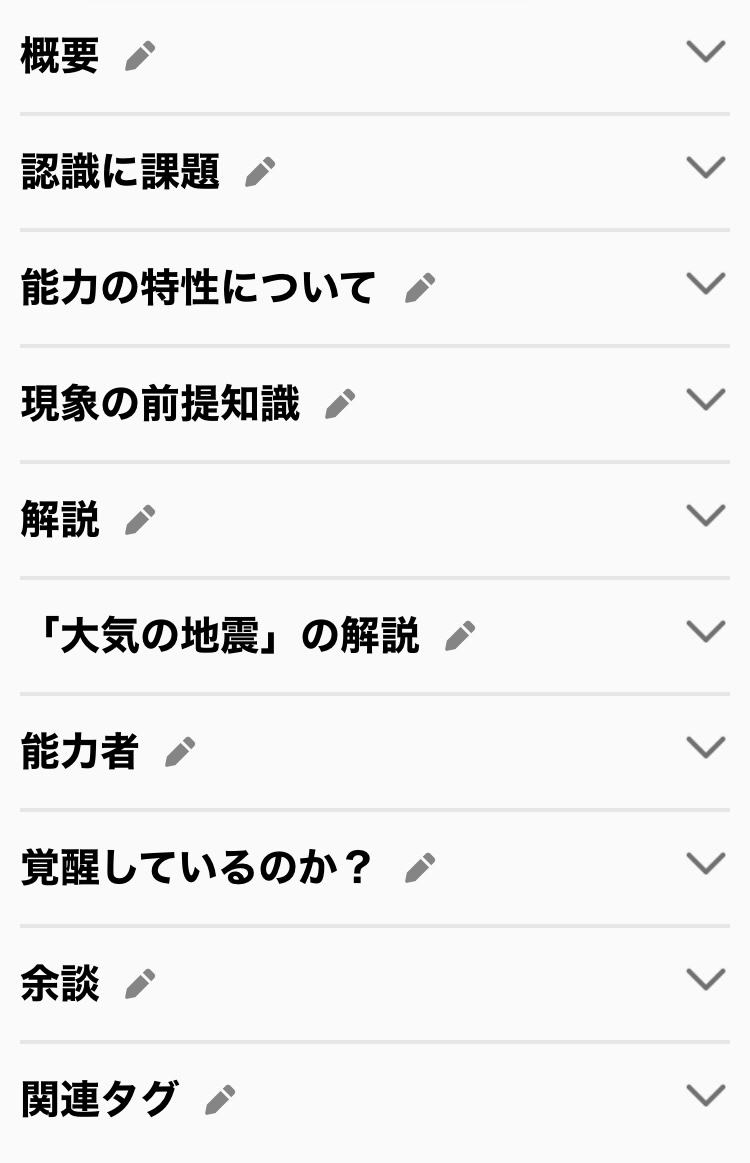Edit the 覚醒しているのか？ section
The height and width of the screenshot is (1163, 750).
tap(420, 868)
